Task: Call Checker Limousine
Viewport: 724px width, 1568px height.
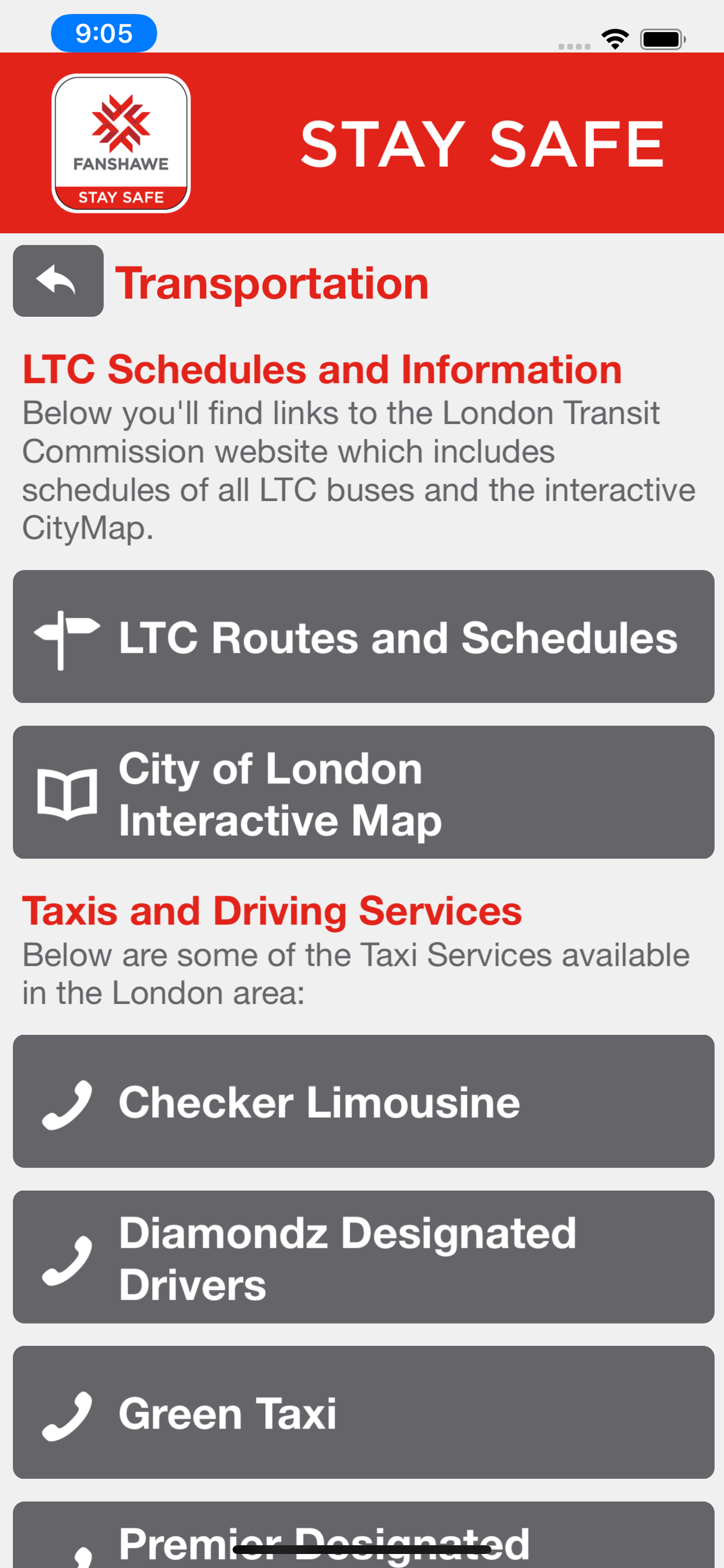Action: 363,1101
